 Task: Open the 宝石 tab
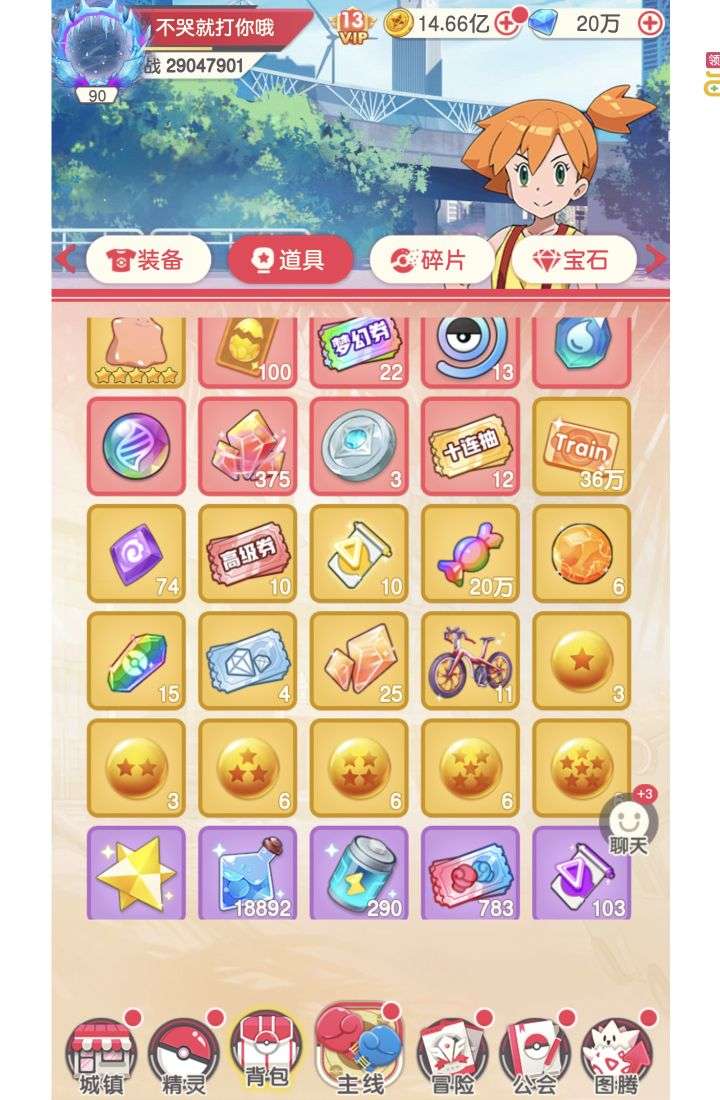(x=573, y=261)
